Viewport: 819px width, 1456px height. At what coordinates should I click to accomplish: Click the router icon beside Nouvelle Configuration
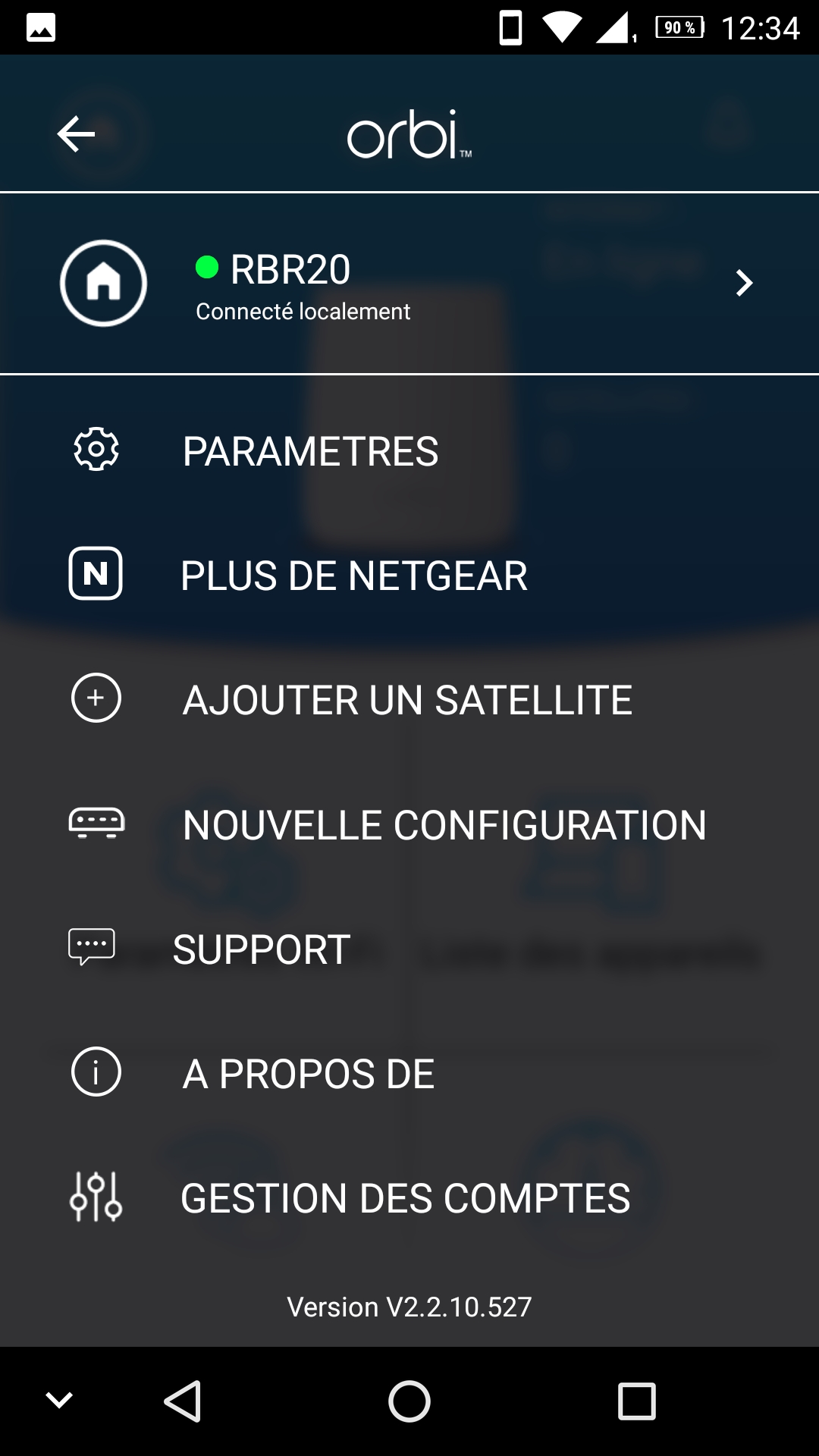tap(96, 825)
